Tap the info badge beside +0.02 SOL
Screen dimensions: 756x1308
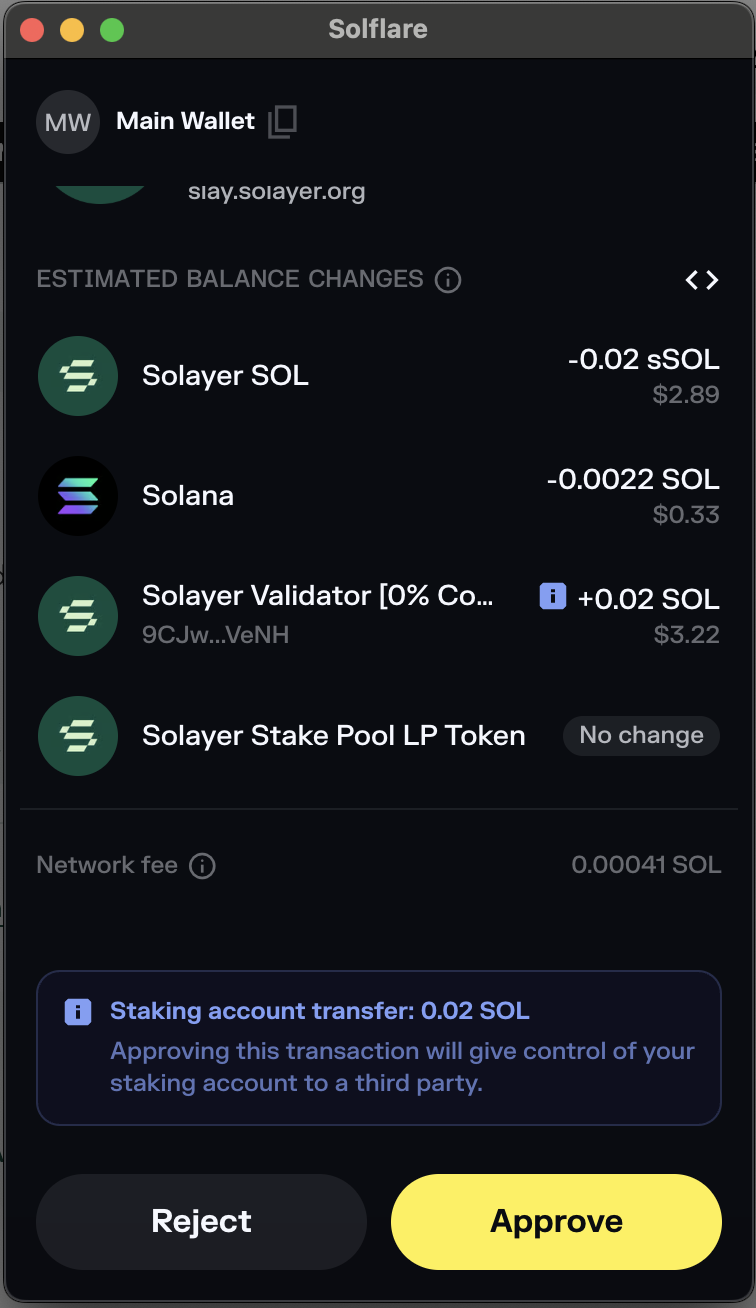pyautogui.click(x=553, y=597)
